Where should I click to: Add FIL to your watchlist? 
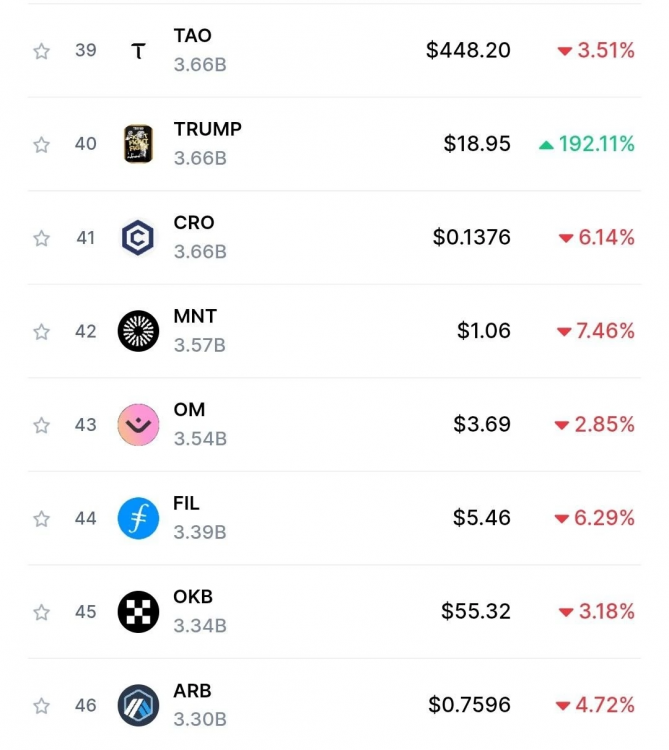point(41,519)
